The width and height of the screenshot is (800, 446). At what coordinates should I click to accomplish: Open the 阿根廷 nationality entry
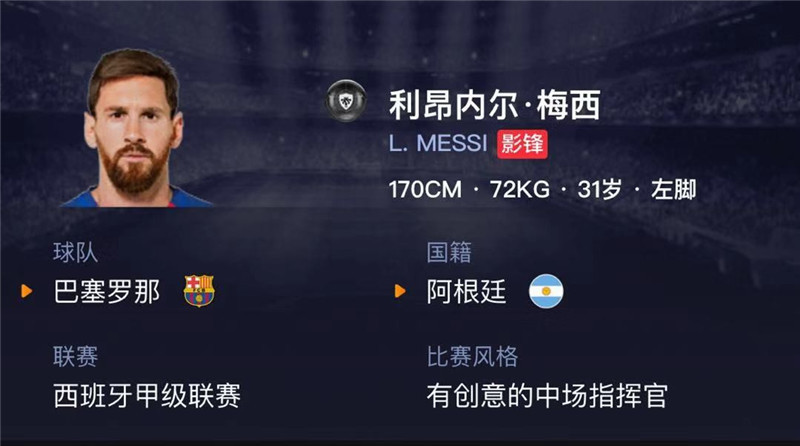point(466,292)
